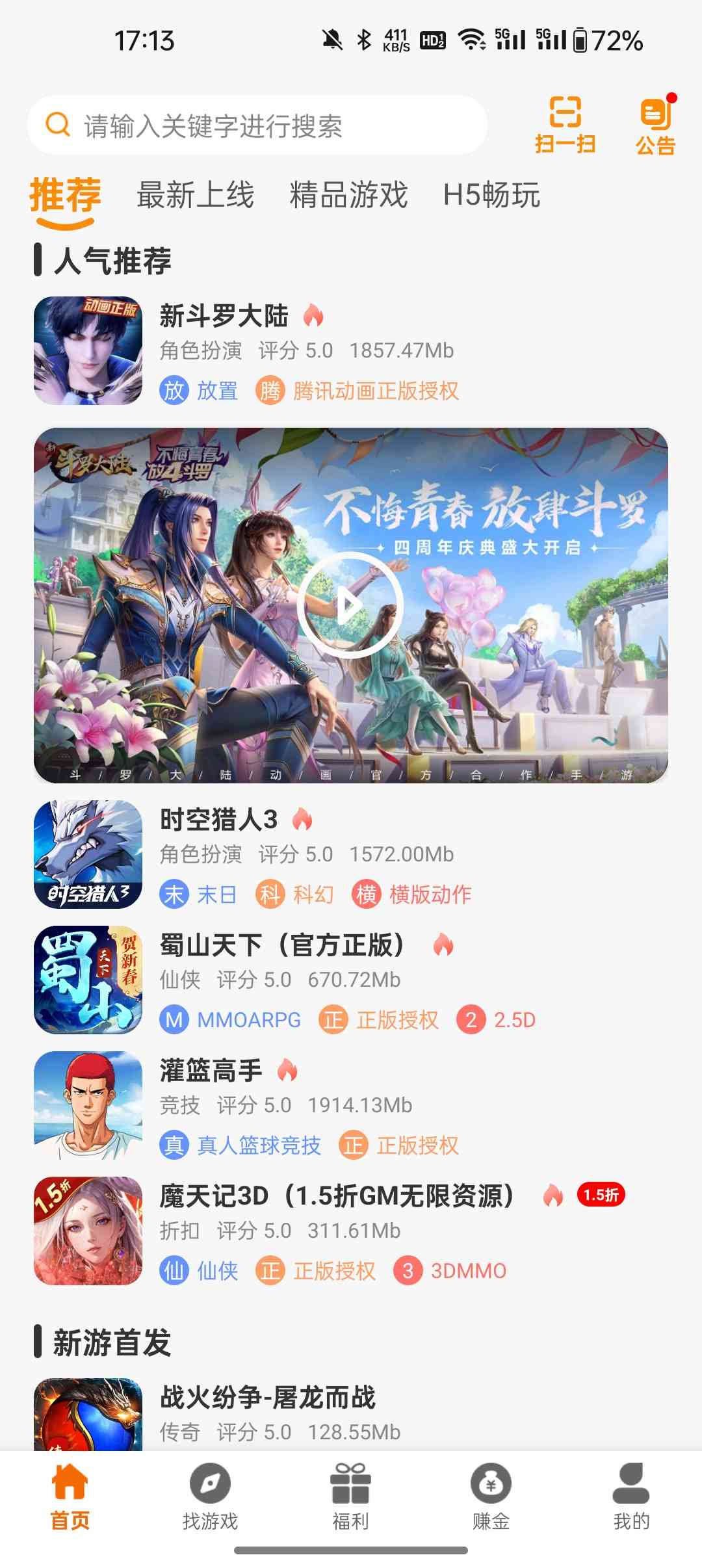Open the 新斗罗大陆 game entry
The height and width of the screenshot is (1568, 702).
(224, 317)
